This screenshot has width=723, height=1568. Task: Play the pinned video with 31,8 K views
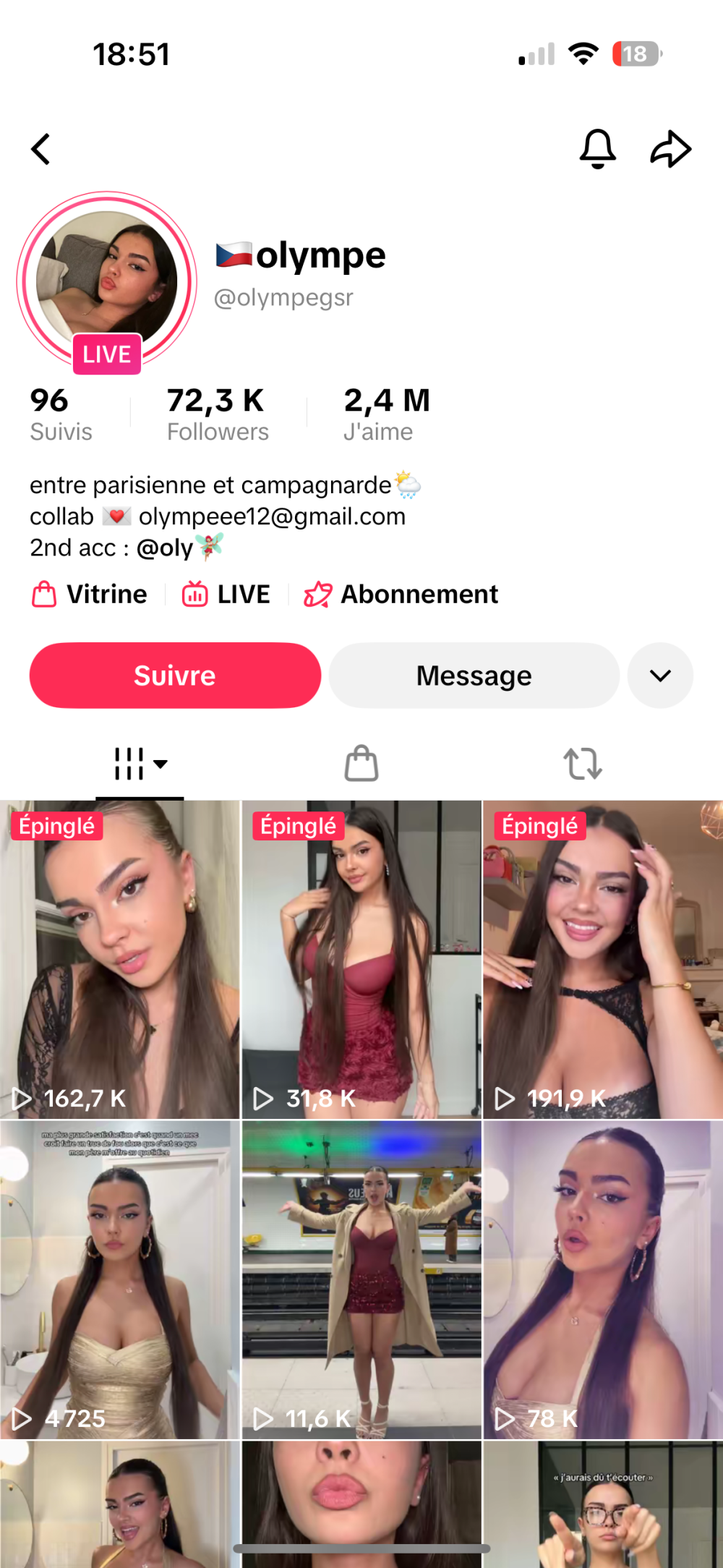[361, 959]
